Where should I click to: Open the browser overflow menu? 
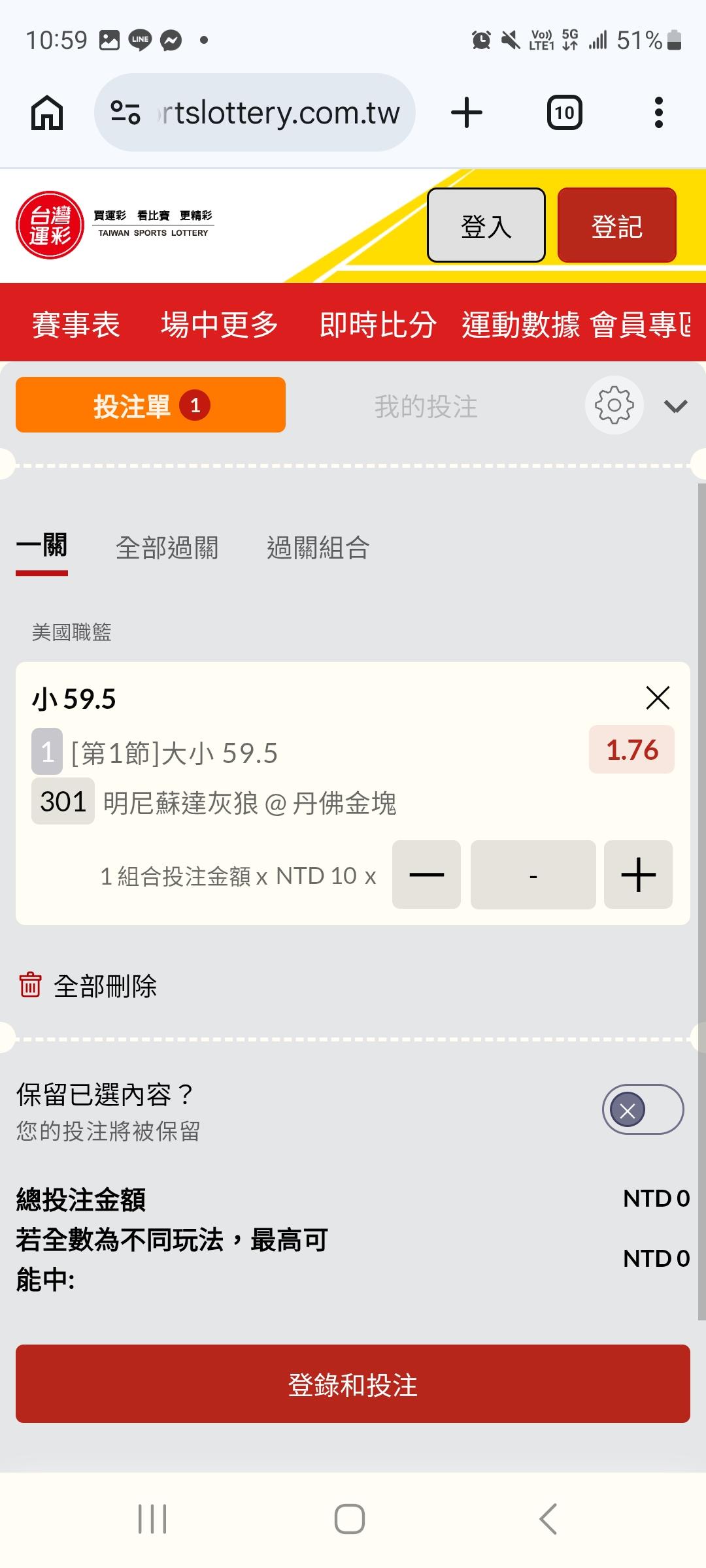point(659,112)
